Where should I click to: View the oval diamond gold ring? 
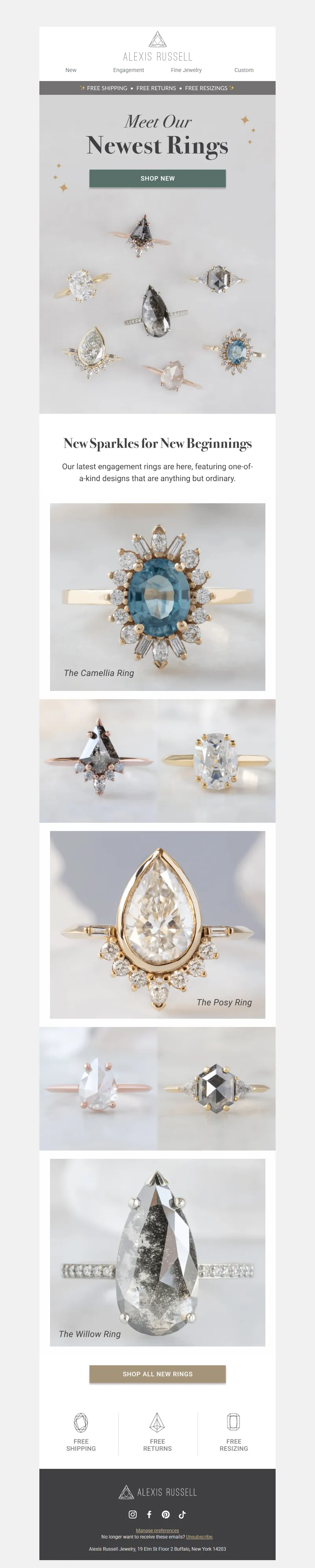(x=216, y=761)
